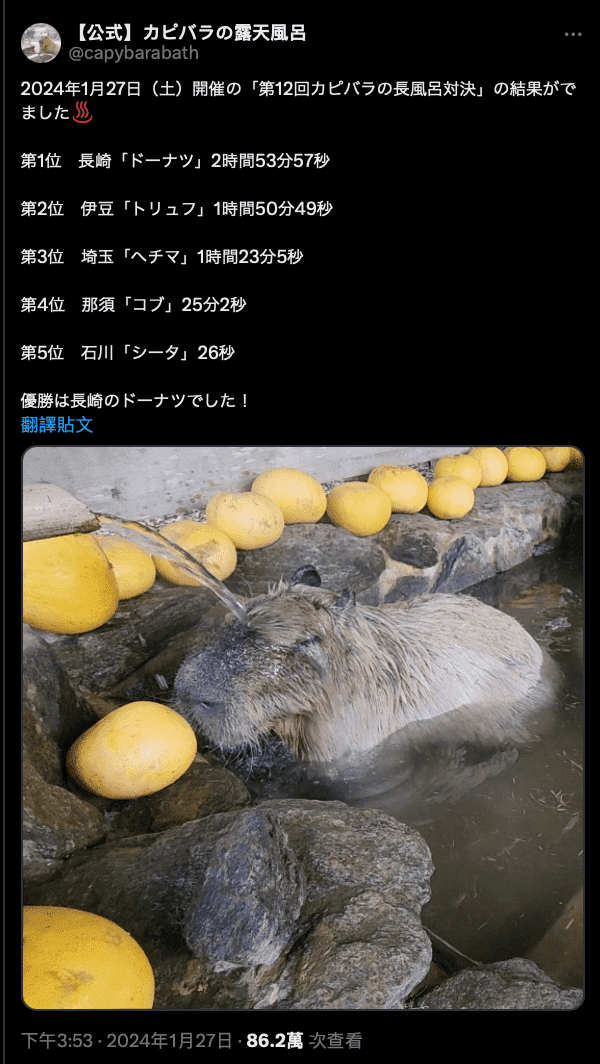Open the 下午3:53 · 2024年1月27日 timestamp link
This screenshot has width=600, height=1064.
click(x=126, y=1041)
